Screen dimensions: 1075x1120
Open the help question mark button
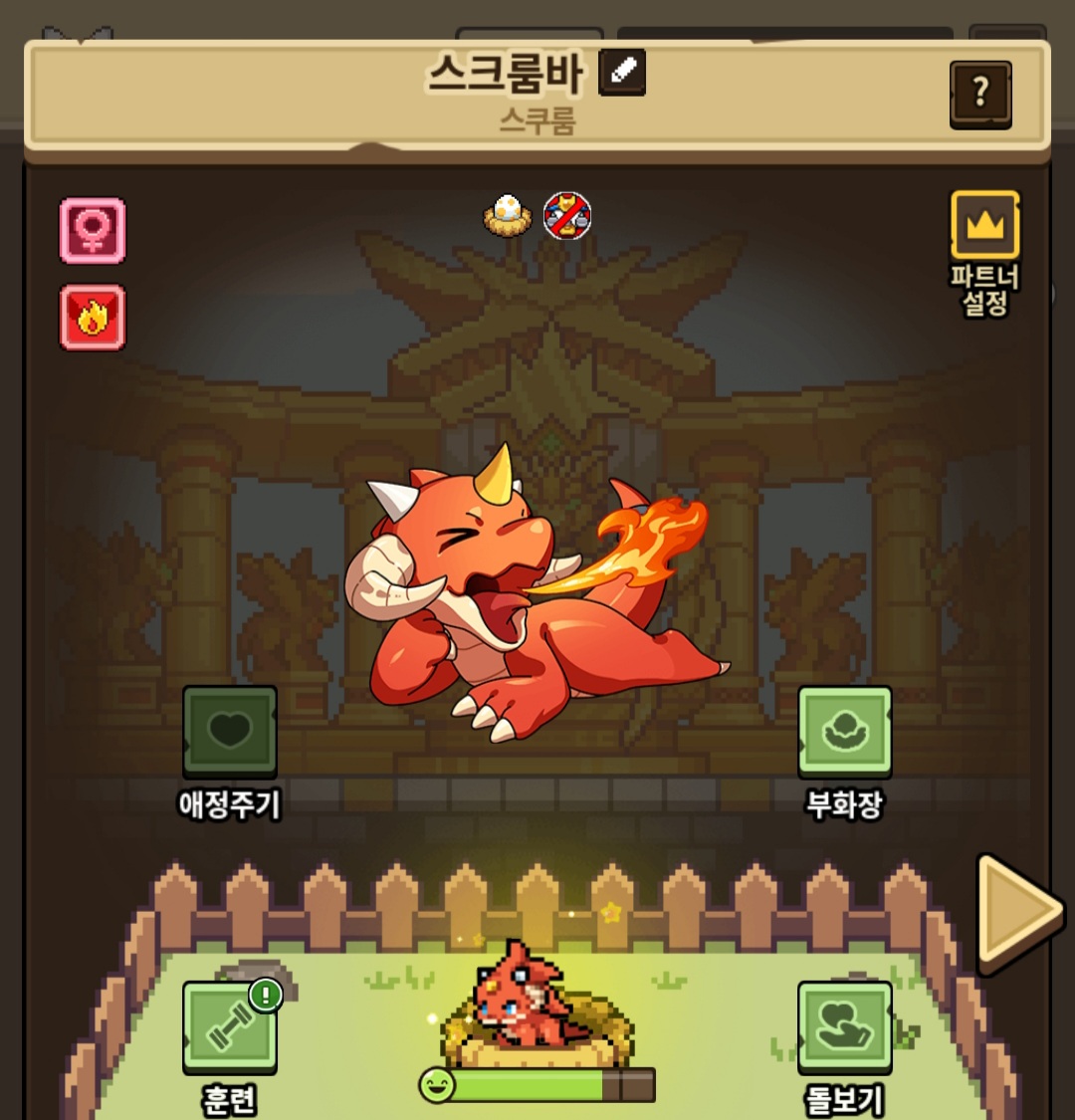pos(980,95)
